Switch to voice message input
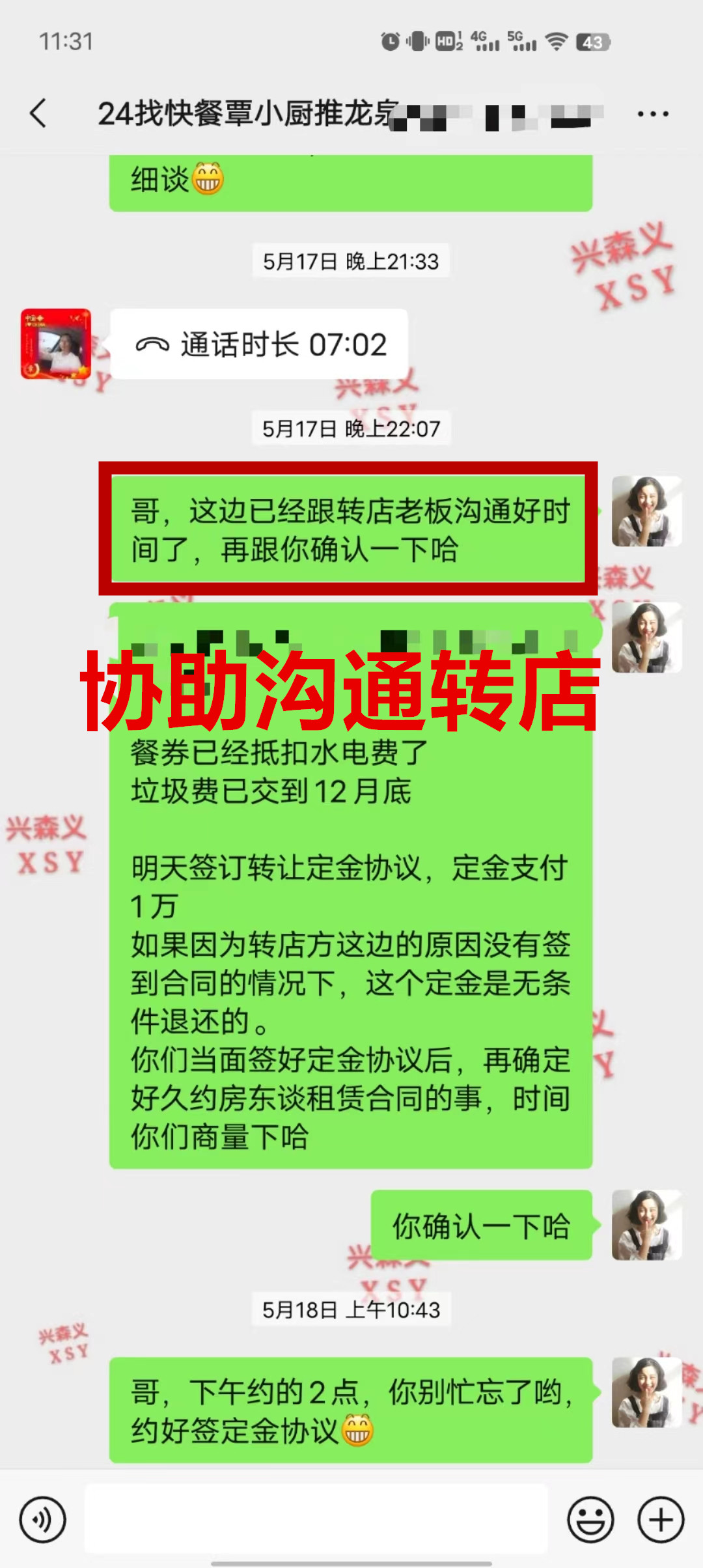 pyautogui.click(x=42, y=1520)
